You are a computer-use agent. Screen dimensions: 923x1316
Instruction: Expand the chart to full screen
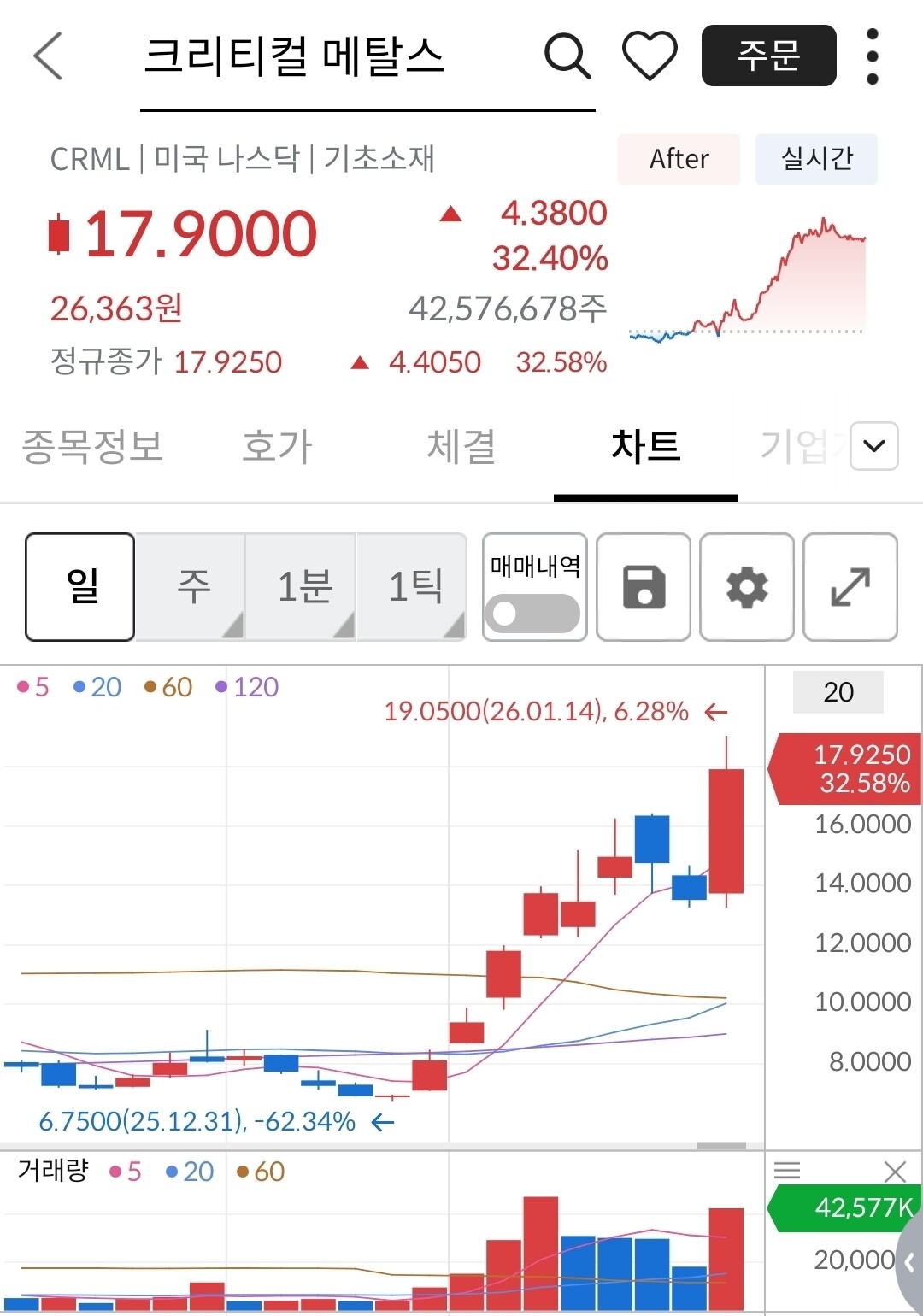(x=850, y=587)
